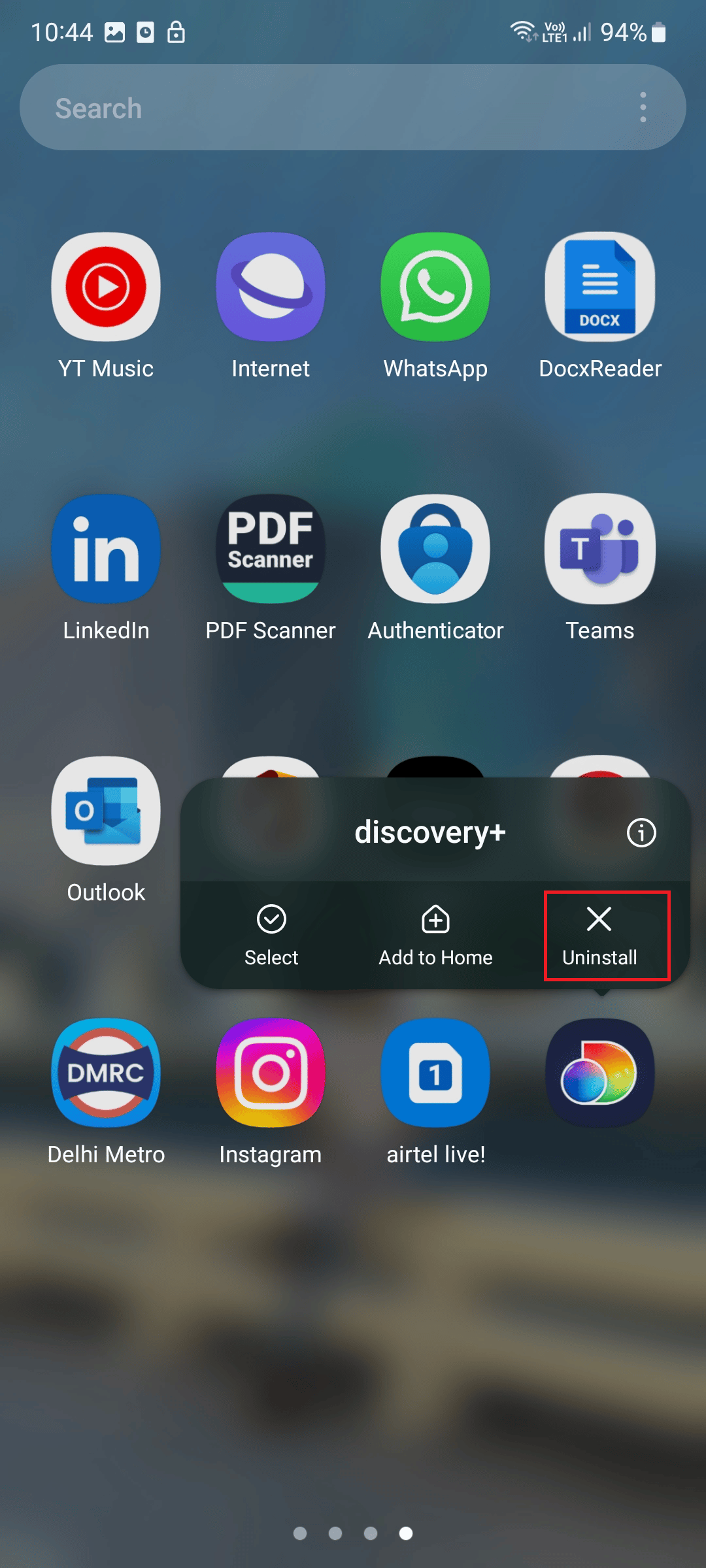The image size is (706, 1568).
Task: Launch Instagram
Action: point(271,1073)
